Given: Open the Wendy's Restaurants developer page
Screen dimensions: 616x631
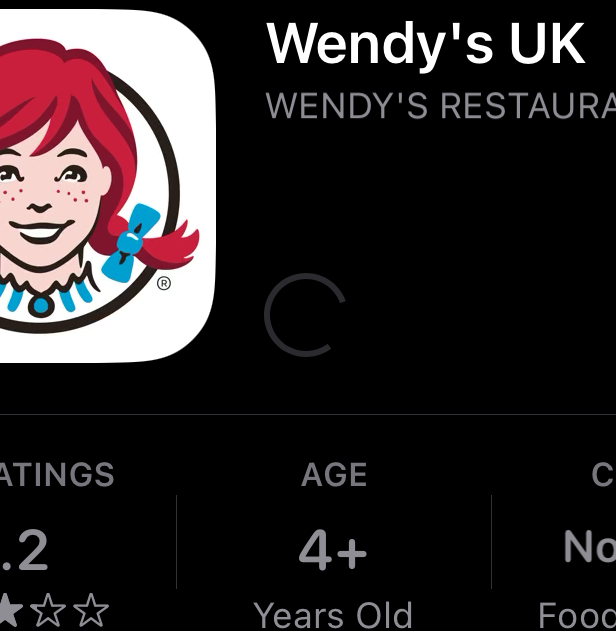Looking at the screenshot, I should 440,105.
